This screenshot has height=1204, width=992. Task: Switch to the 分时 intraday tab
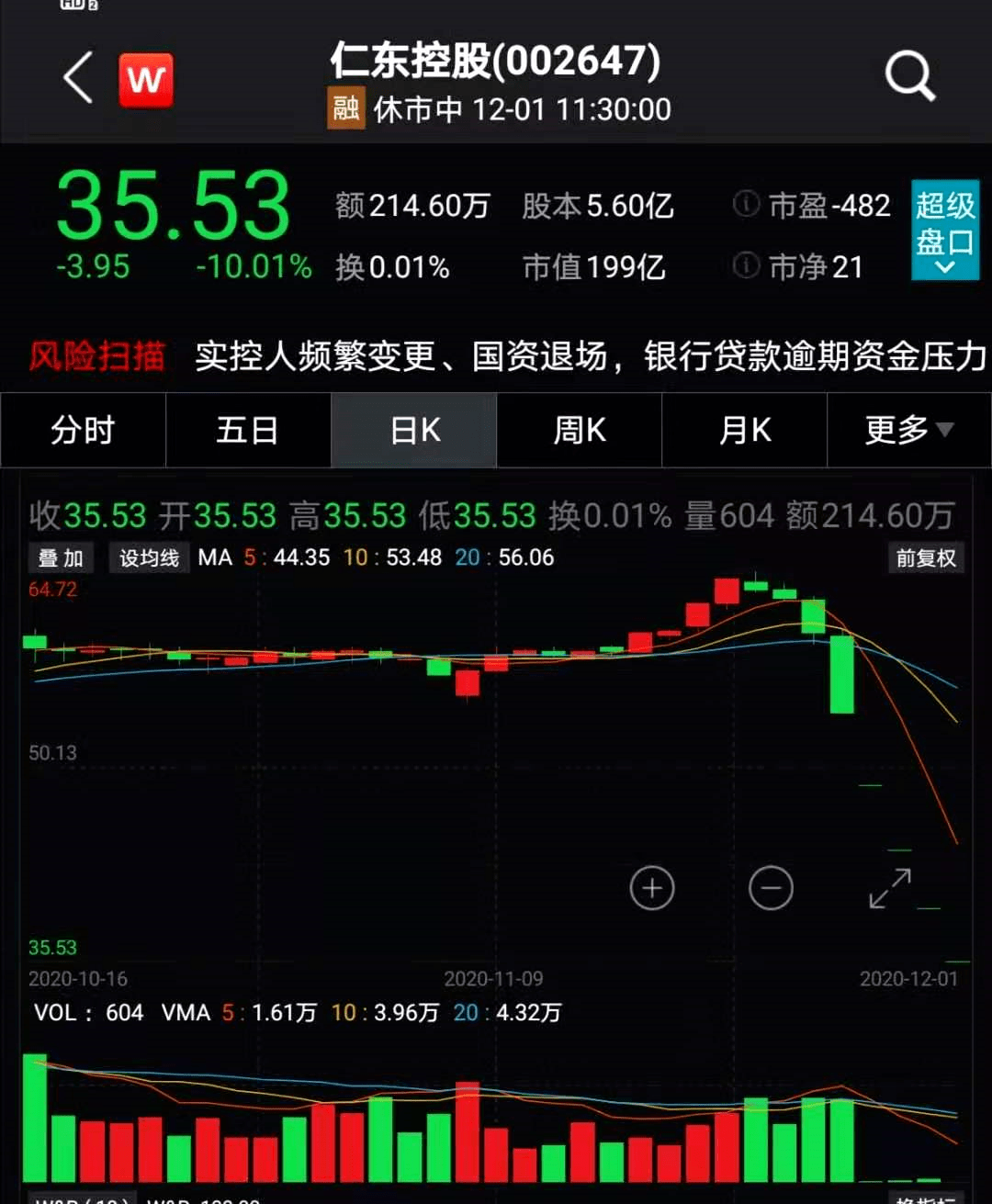click(x=83, y=430)
